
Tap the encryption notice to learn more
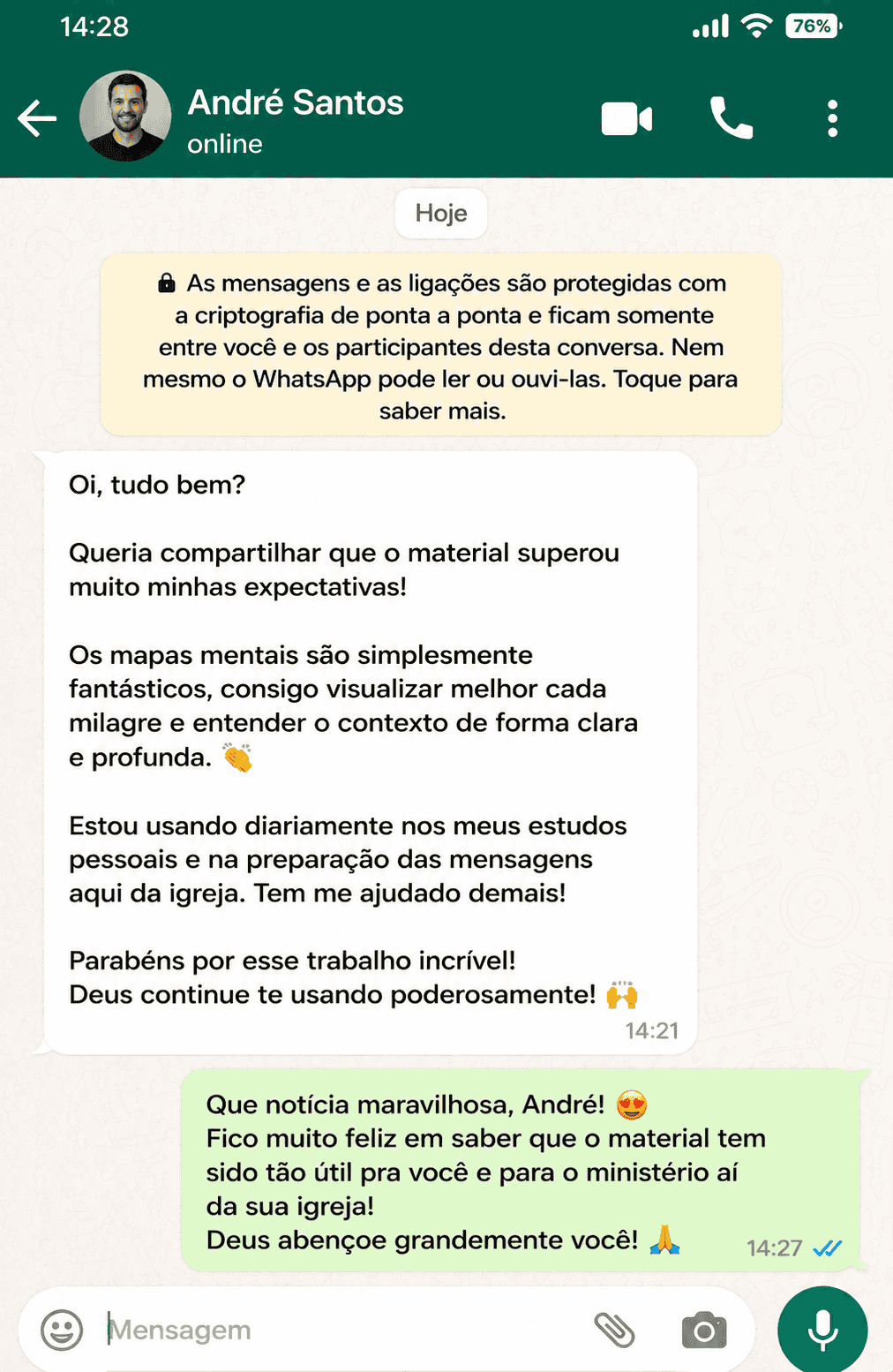click(x=441, y=346)
